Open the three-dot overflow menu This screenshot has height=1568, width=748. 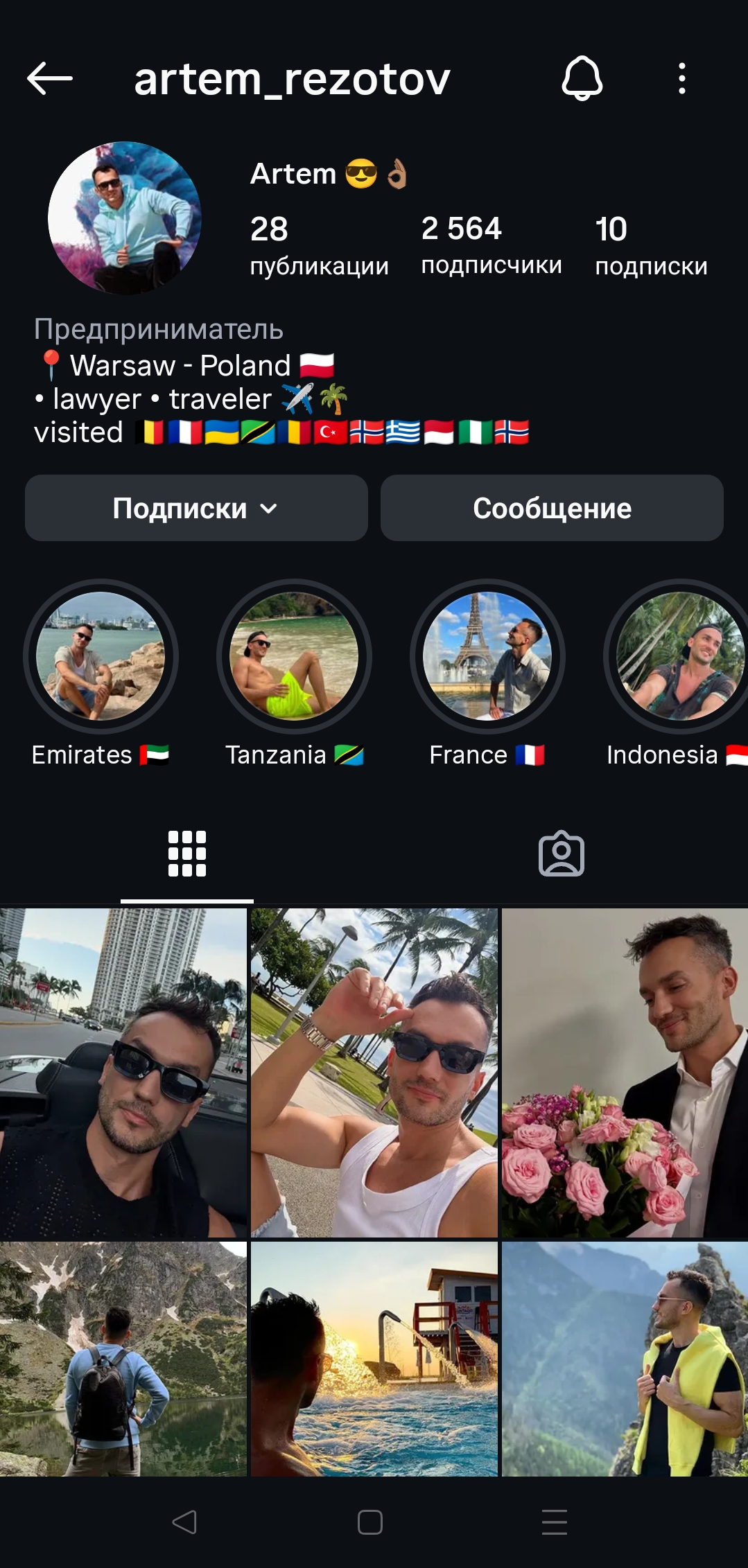click(x=682, y=78)
